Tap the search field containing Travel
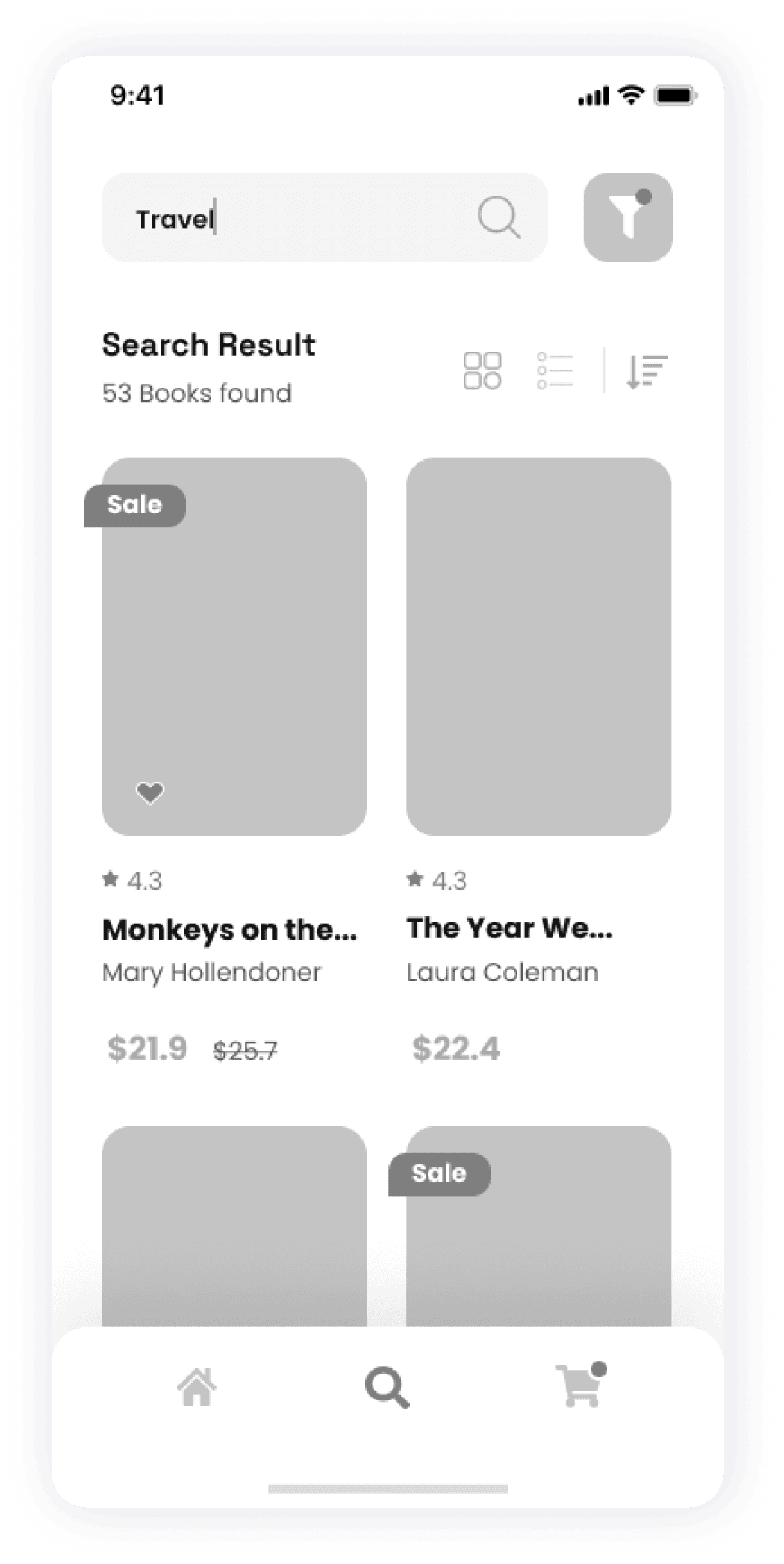The height and width of the screenshot is (1564, 784). (299, 218)
